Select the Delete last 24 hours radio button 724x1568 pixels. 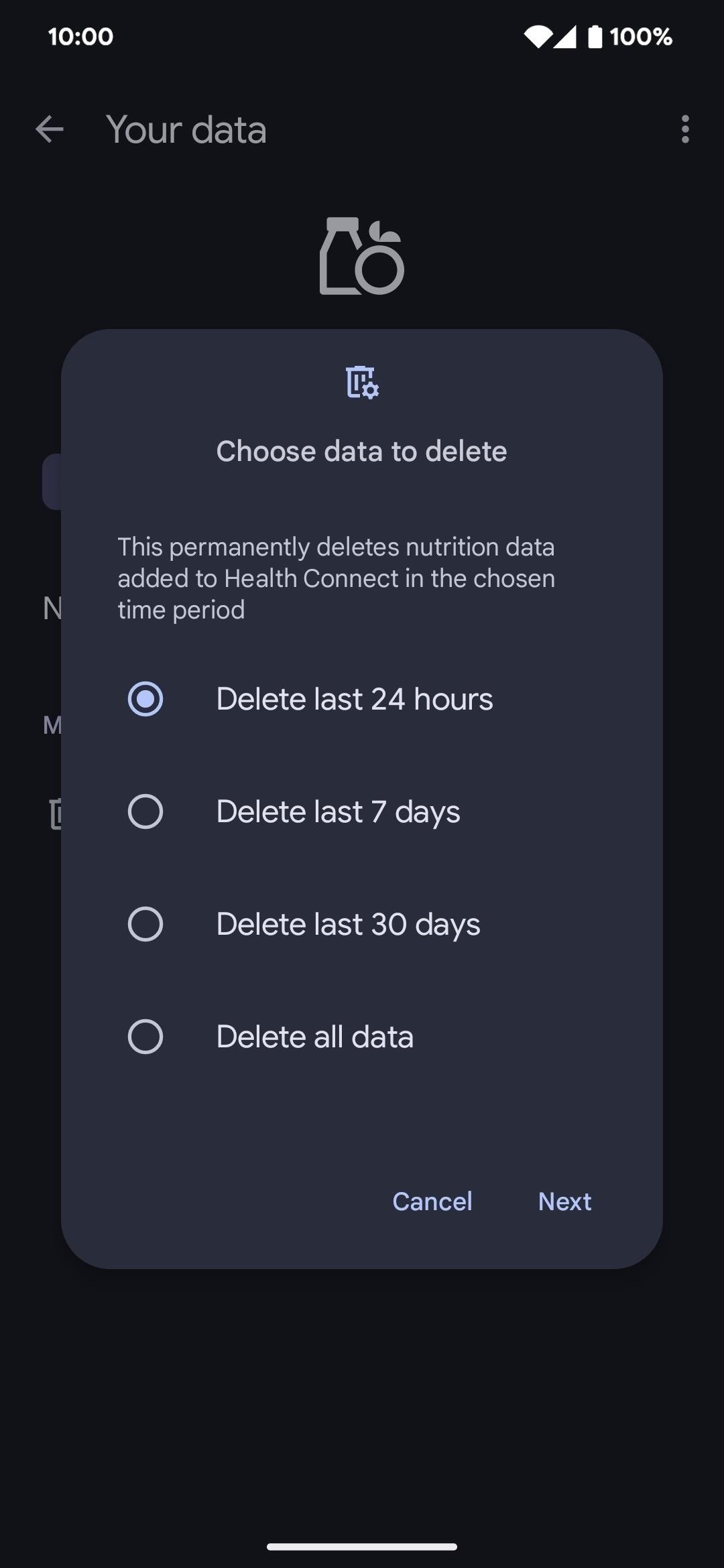[x=145, y=699]
